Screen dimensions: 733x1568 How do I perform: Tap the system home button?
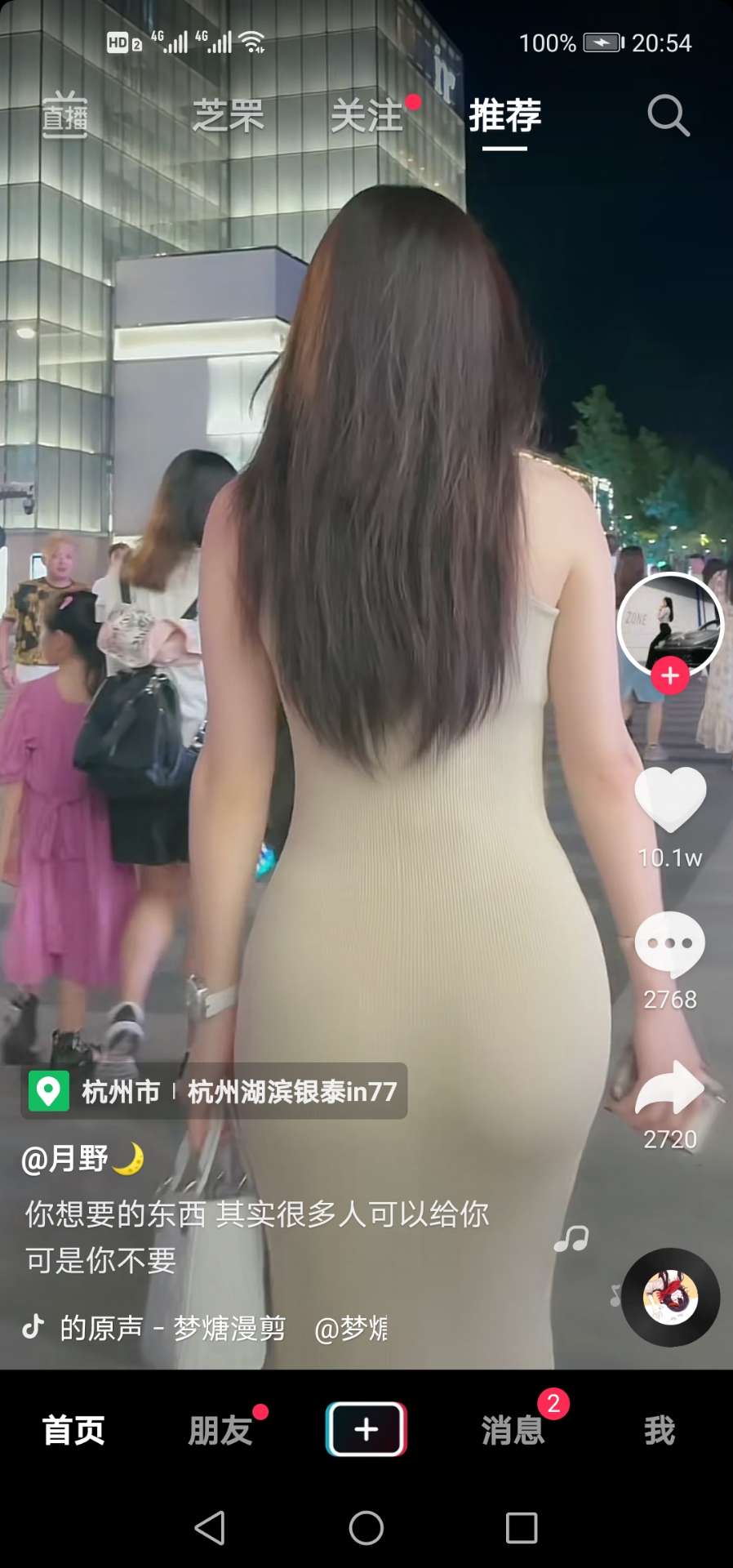click(x=366, y=1527)
